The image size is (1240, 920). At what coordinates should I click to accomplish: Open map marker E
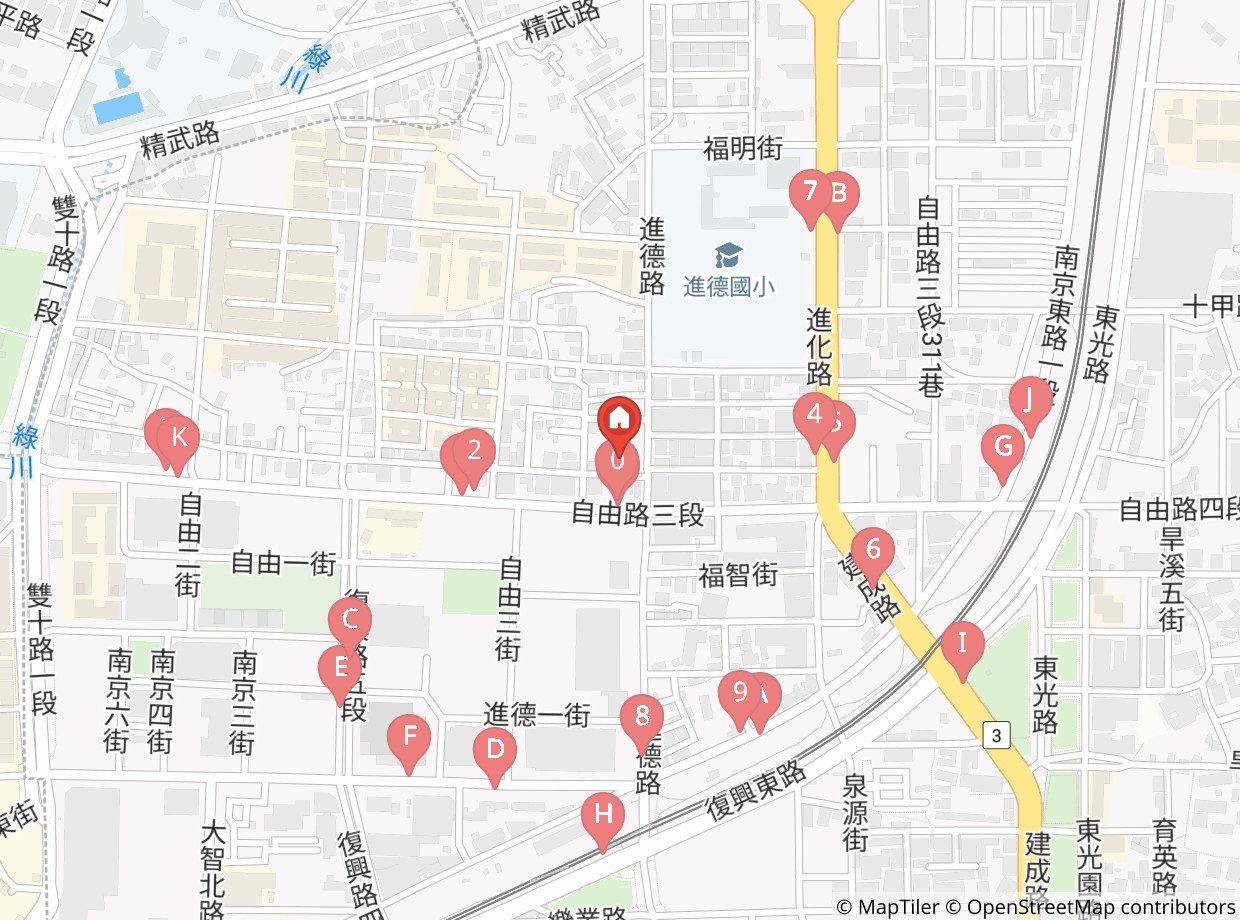click(340, 667)
